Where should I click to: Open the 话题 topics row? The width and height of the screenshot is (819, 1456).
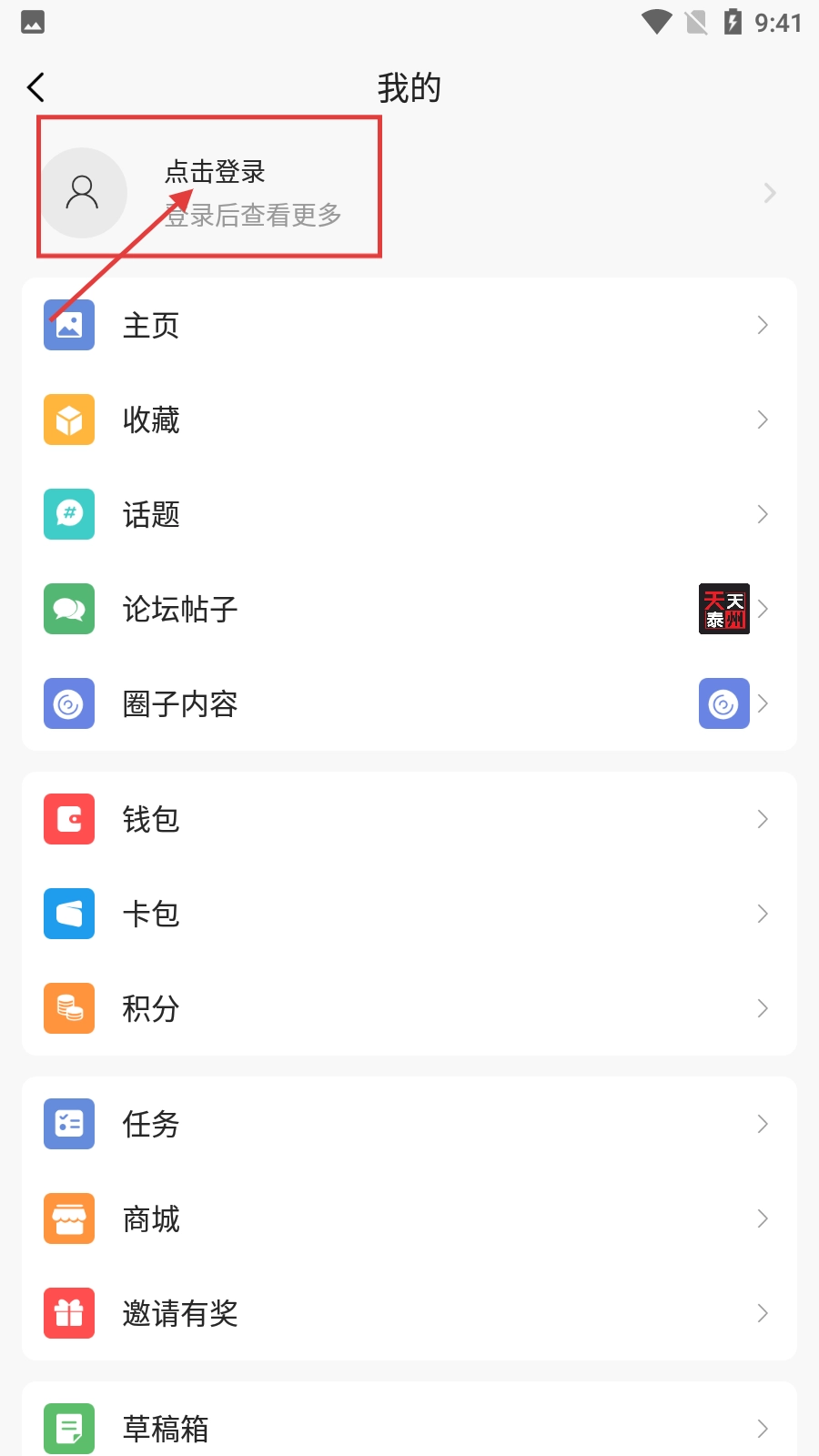409,514
